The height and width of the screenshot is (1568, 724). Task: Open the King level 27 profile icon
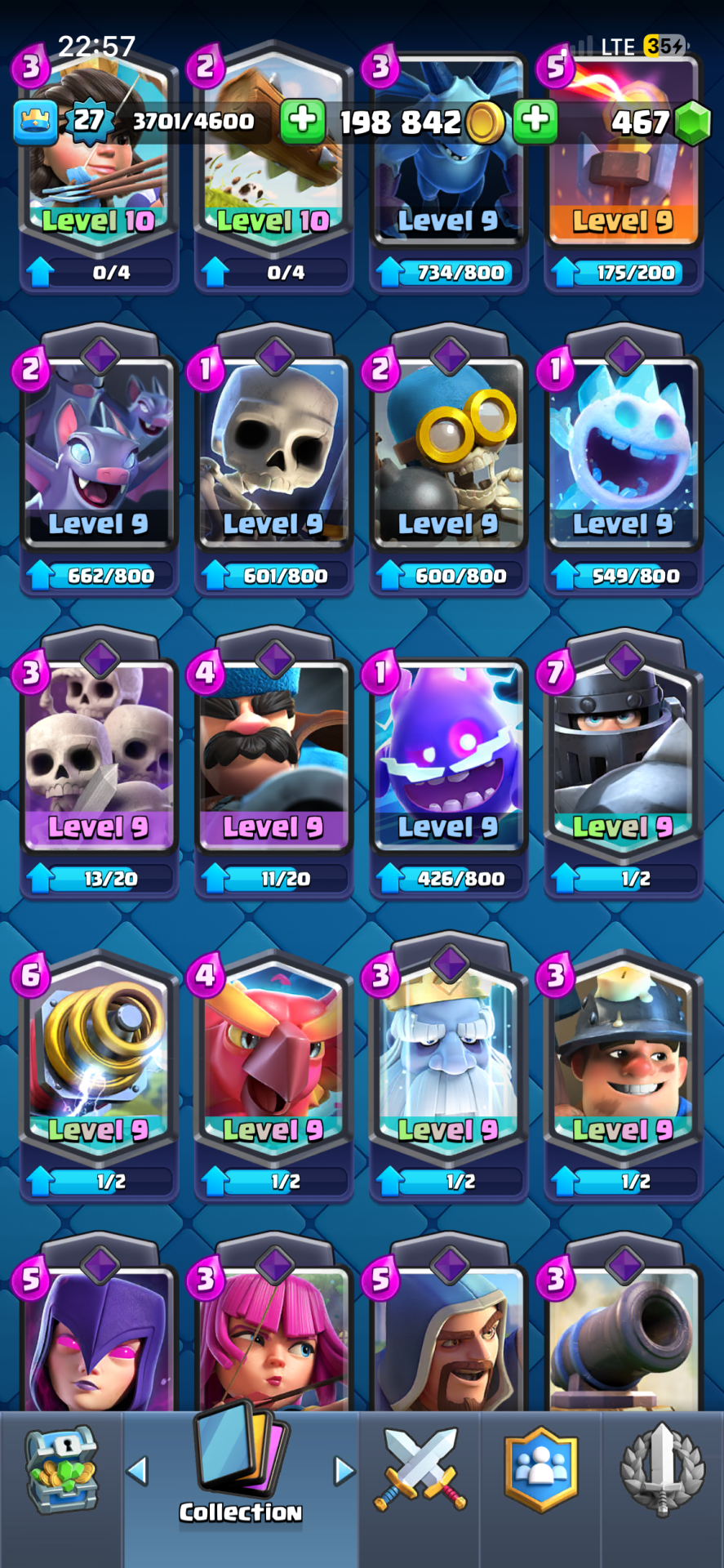[36, 122]
